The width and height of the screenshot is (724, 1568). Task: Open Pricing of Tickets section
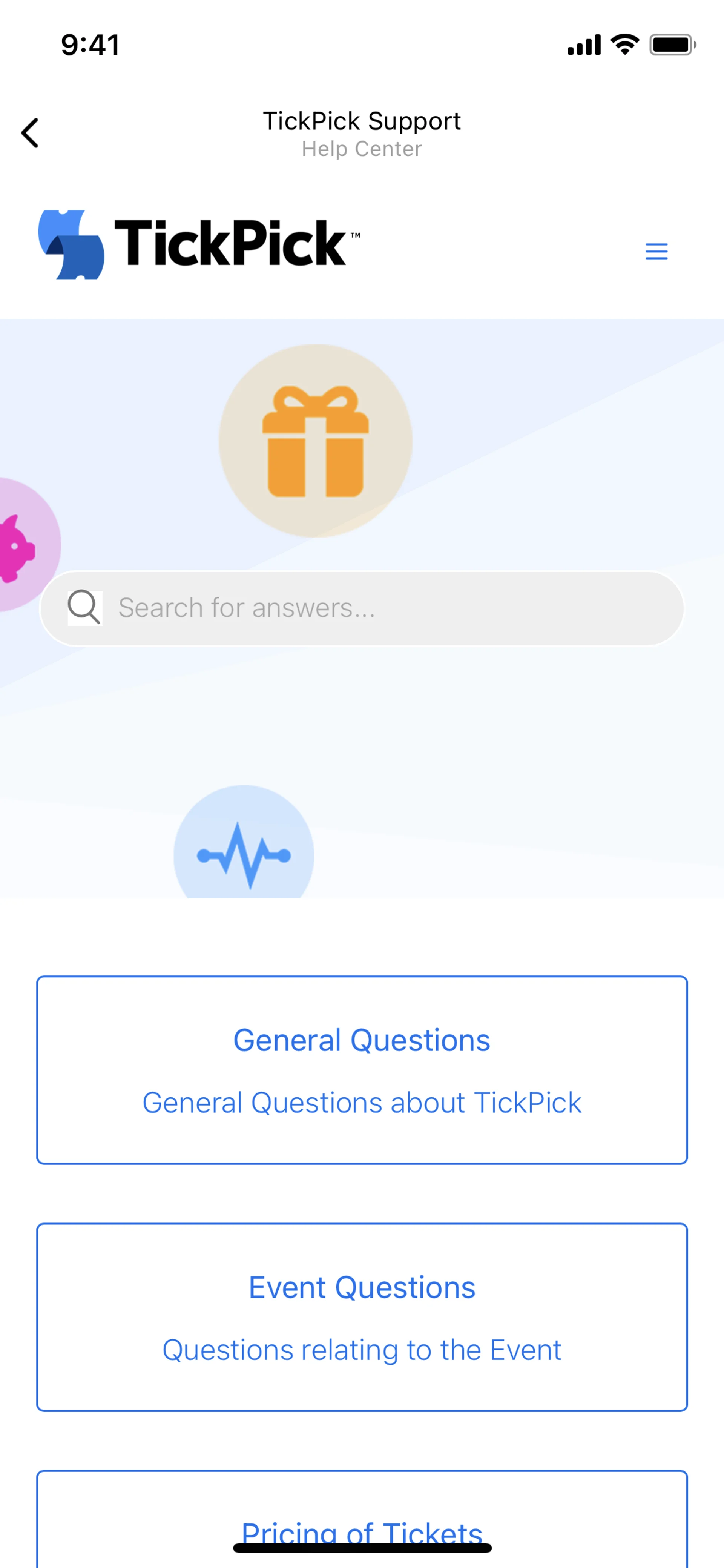362,1531
